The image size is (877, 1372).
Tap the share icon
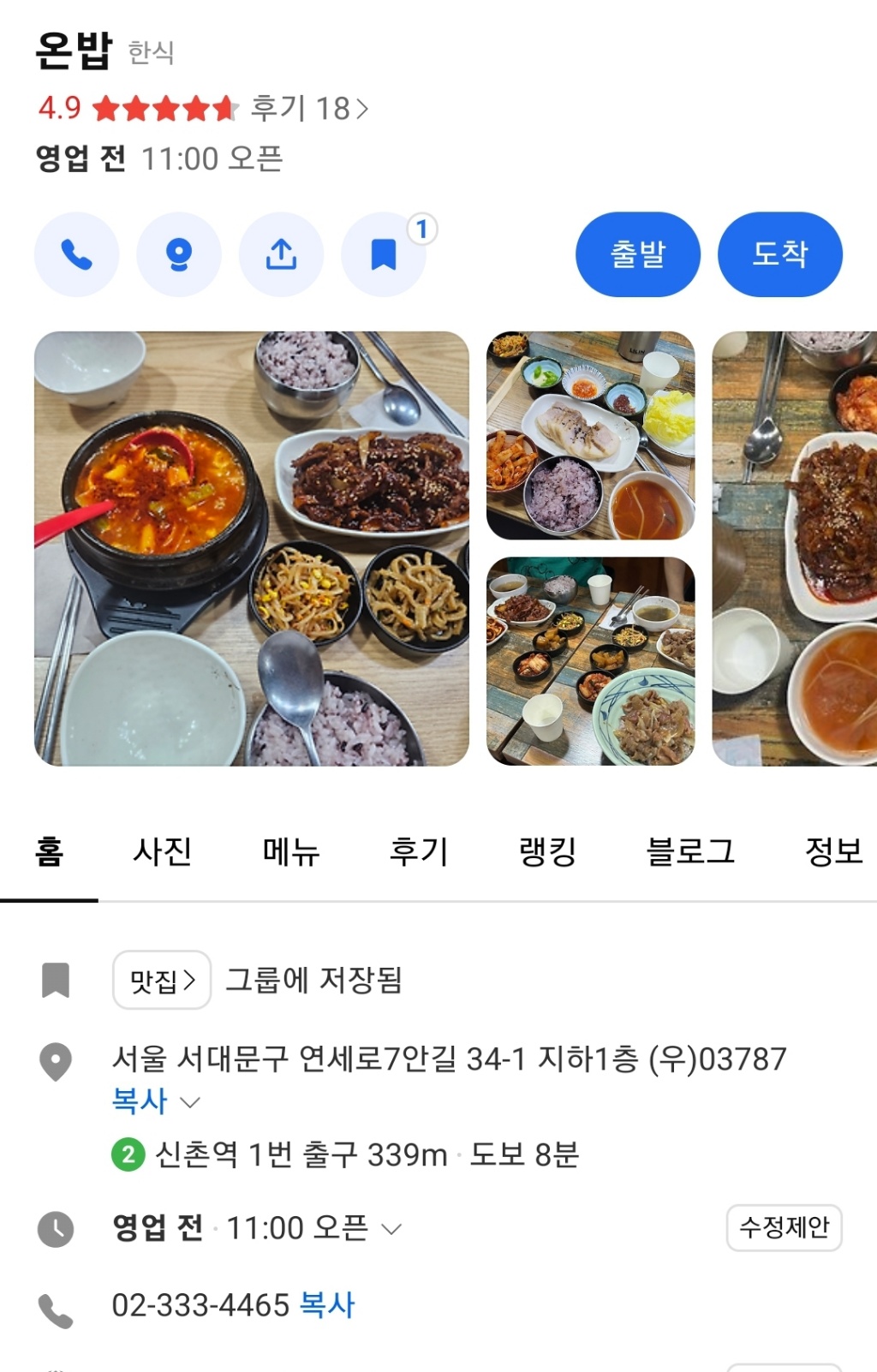tap(282, 254)
